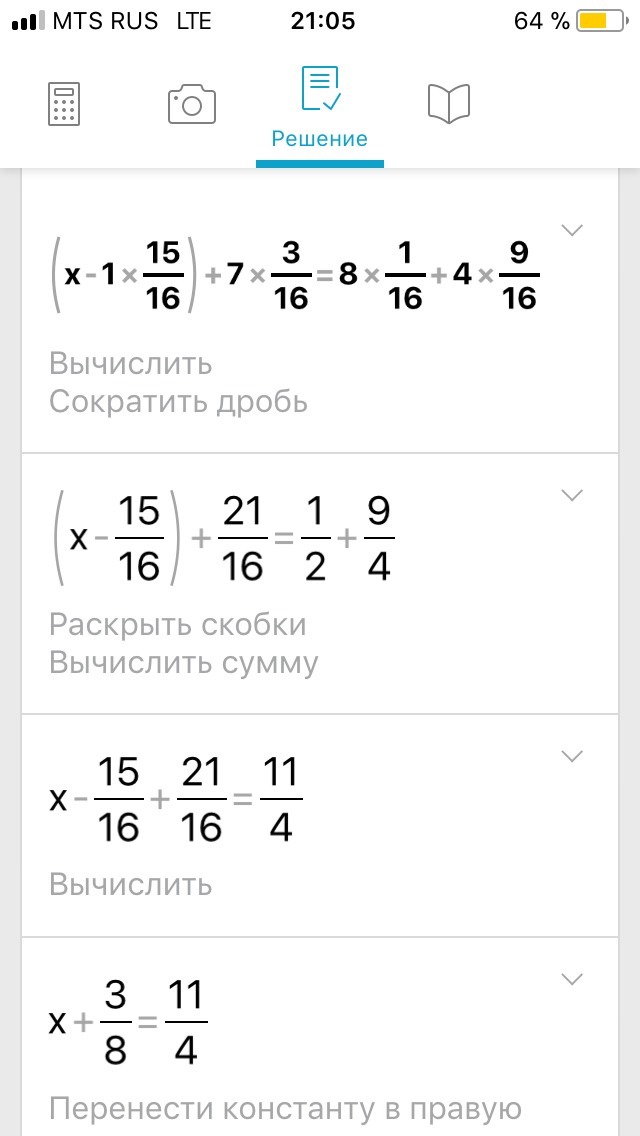Open the book tab
Viewport: 640px width, 1136px height.
(449, 104)
